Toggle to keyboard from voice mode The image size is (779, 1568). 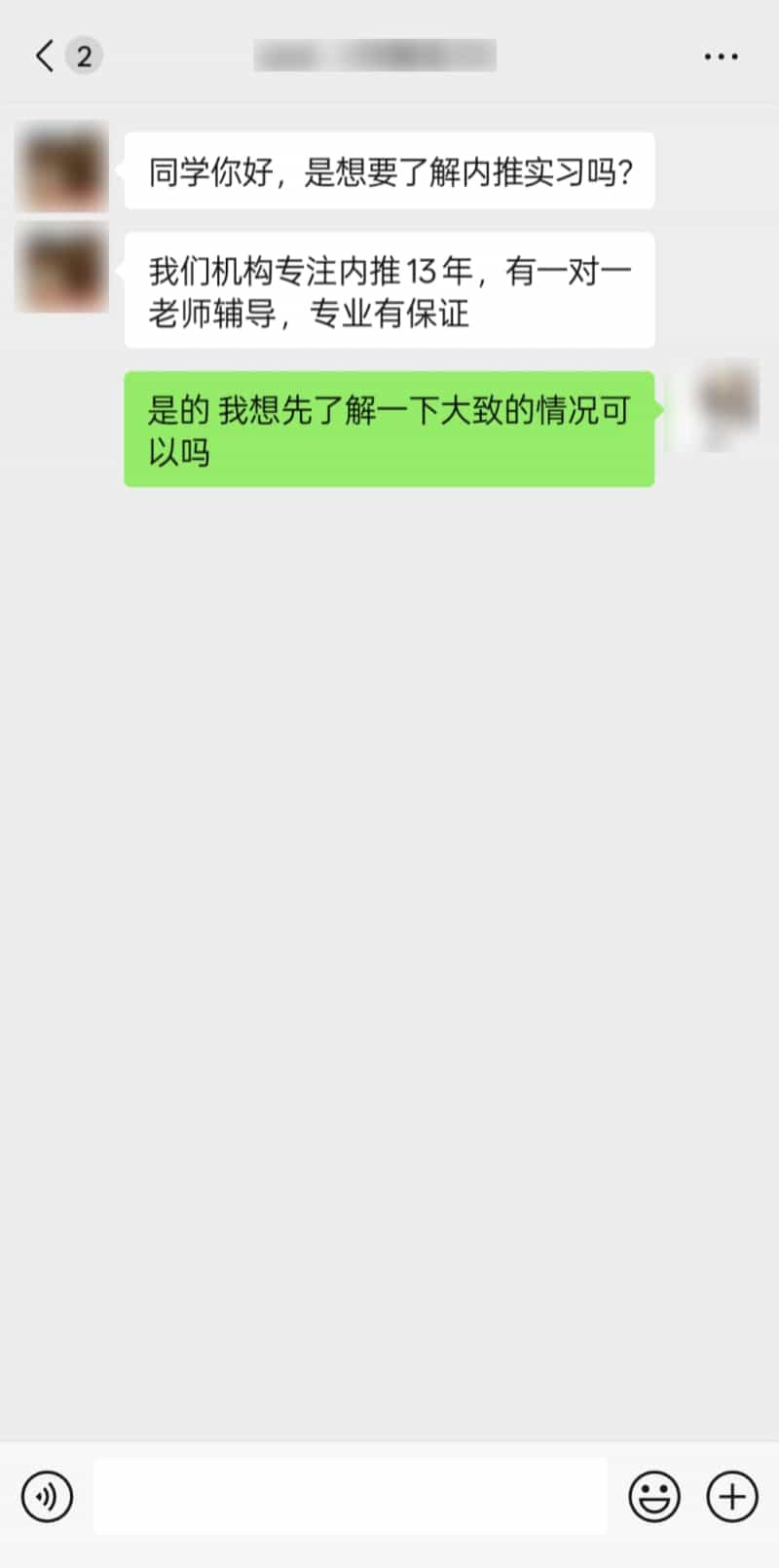click(46, 1497)
